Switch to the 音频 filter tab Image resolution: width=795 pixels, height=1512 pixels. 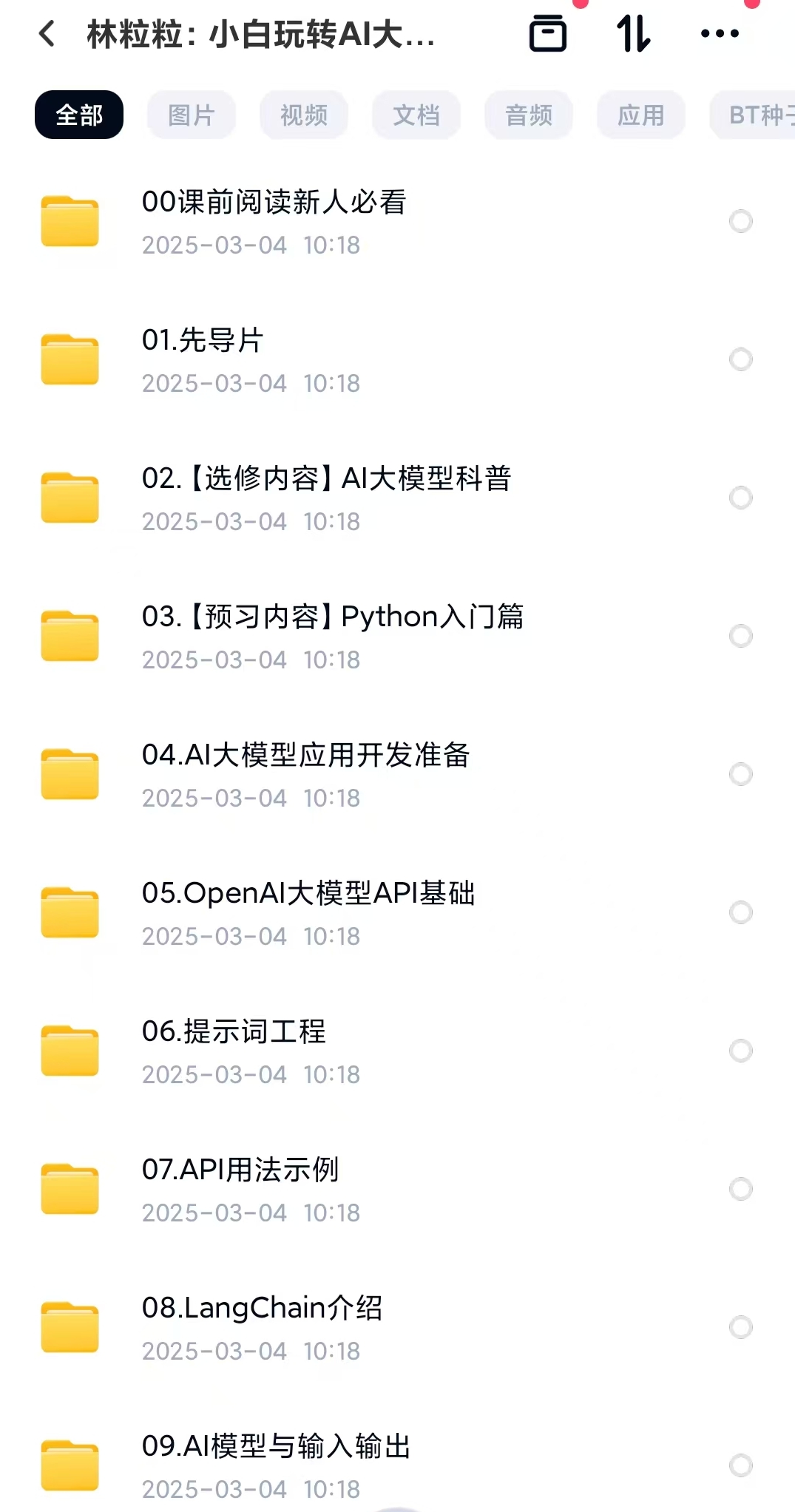tap(528, 115)
